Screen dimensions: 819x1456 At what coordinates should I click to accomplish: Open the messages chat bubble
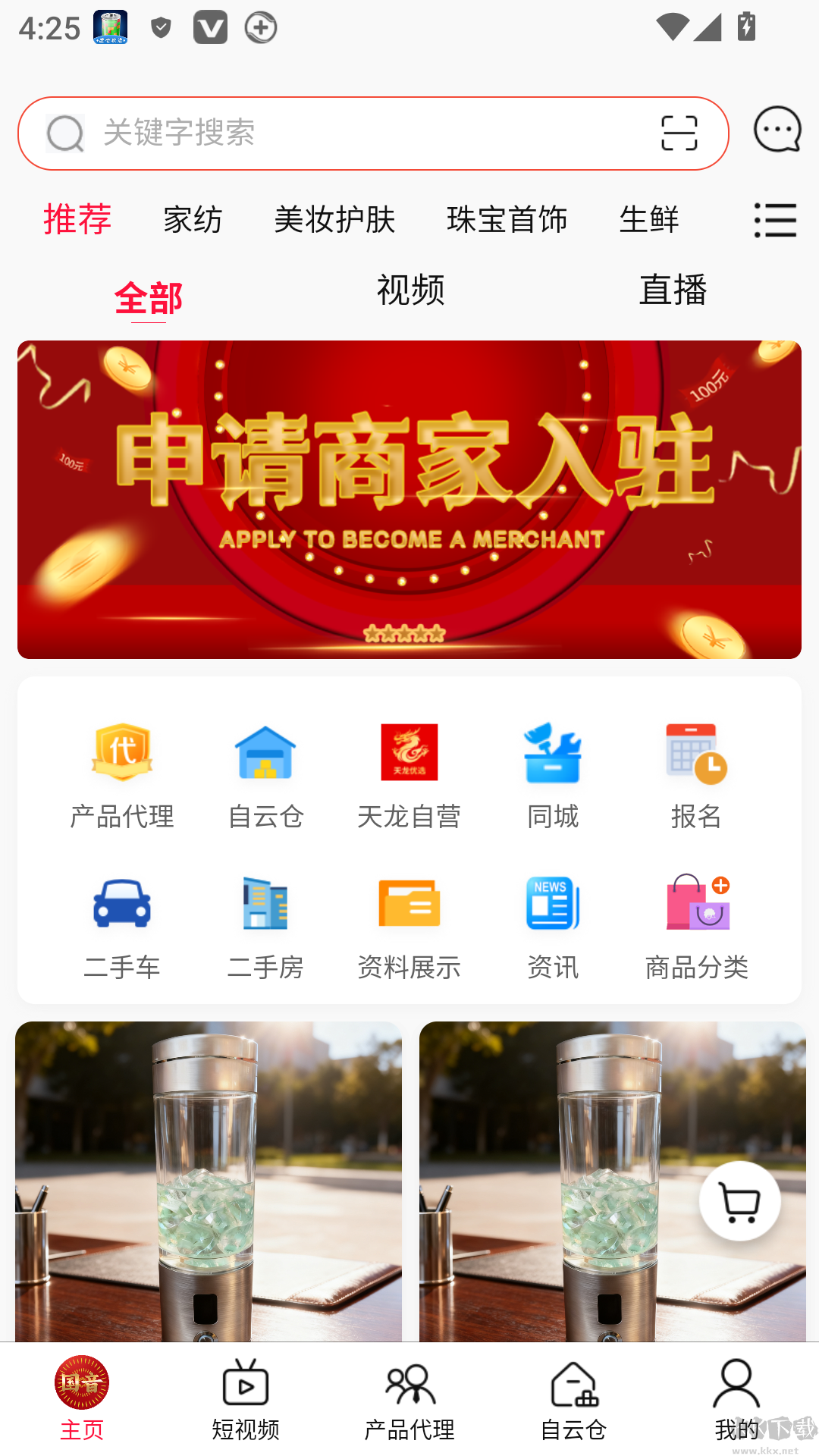(777, 130)
